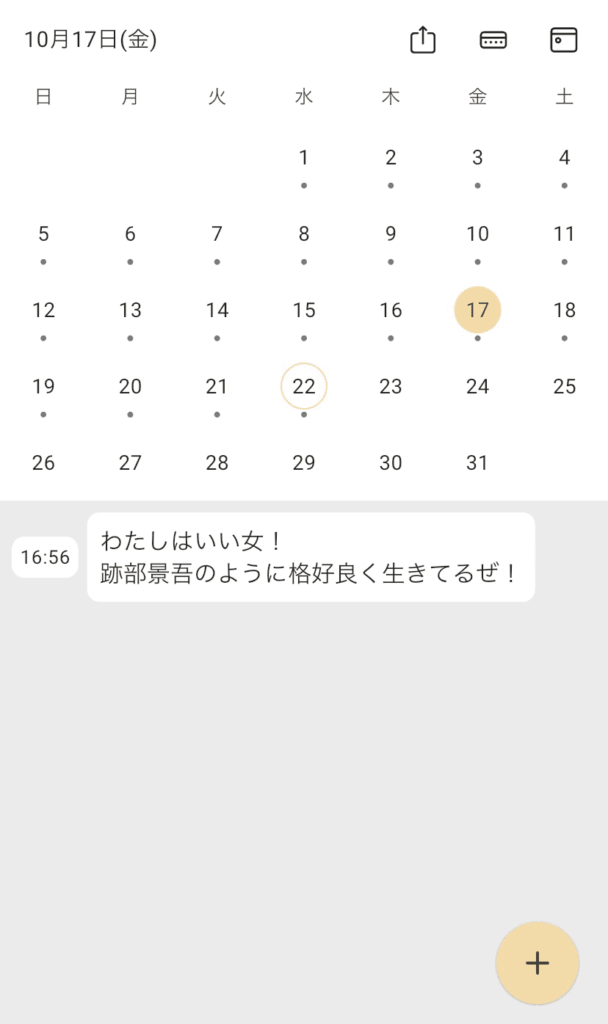Open the 16:56 diary entry

click(x=310, y=557)
